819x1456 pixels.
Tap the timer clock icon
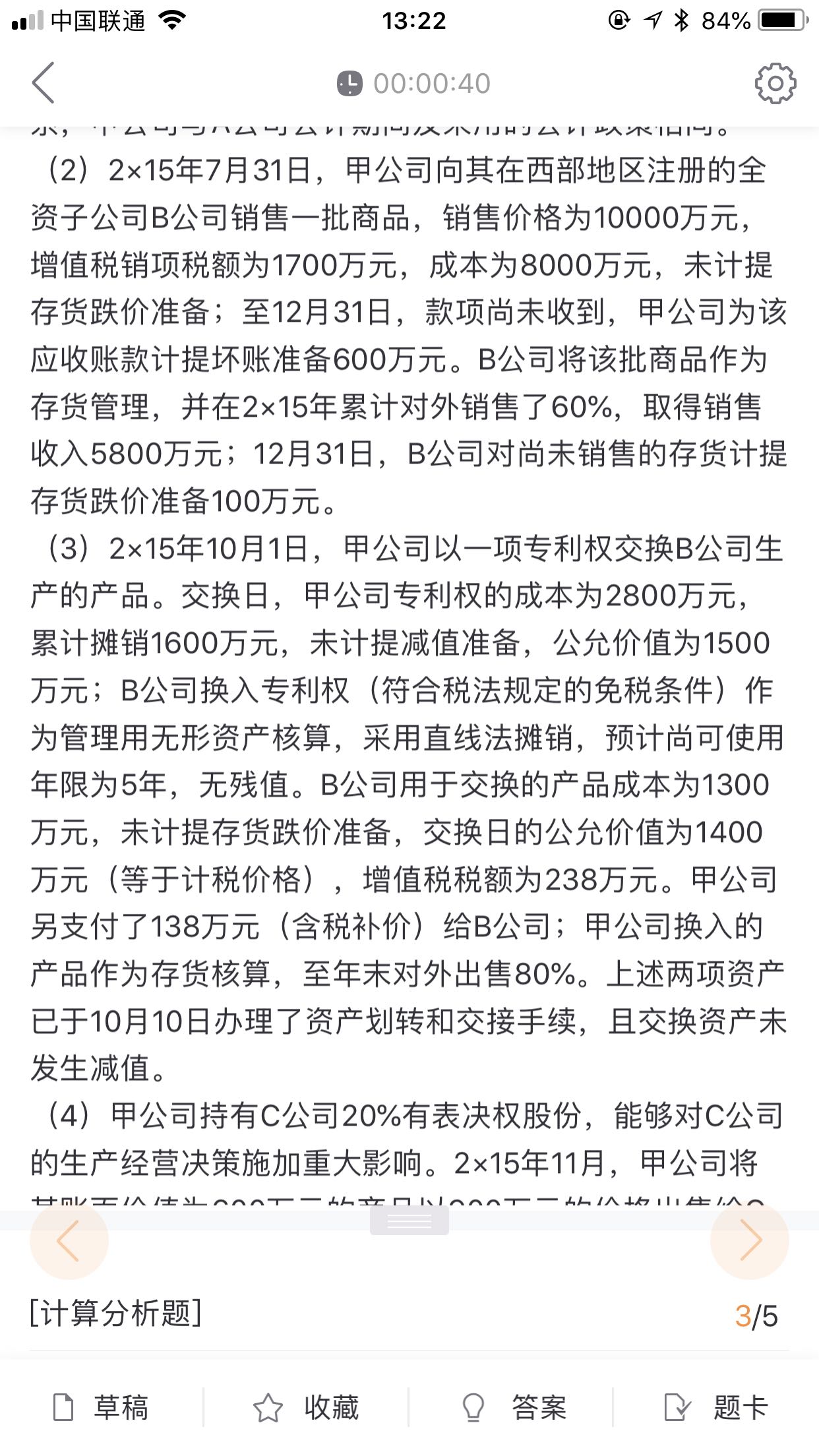[x=349, y=83]
